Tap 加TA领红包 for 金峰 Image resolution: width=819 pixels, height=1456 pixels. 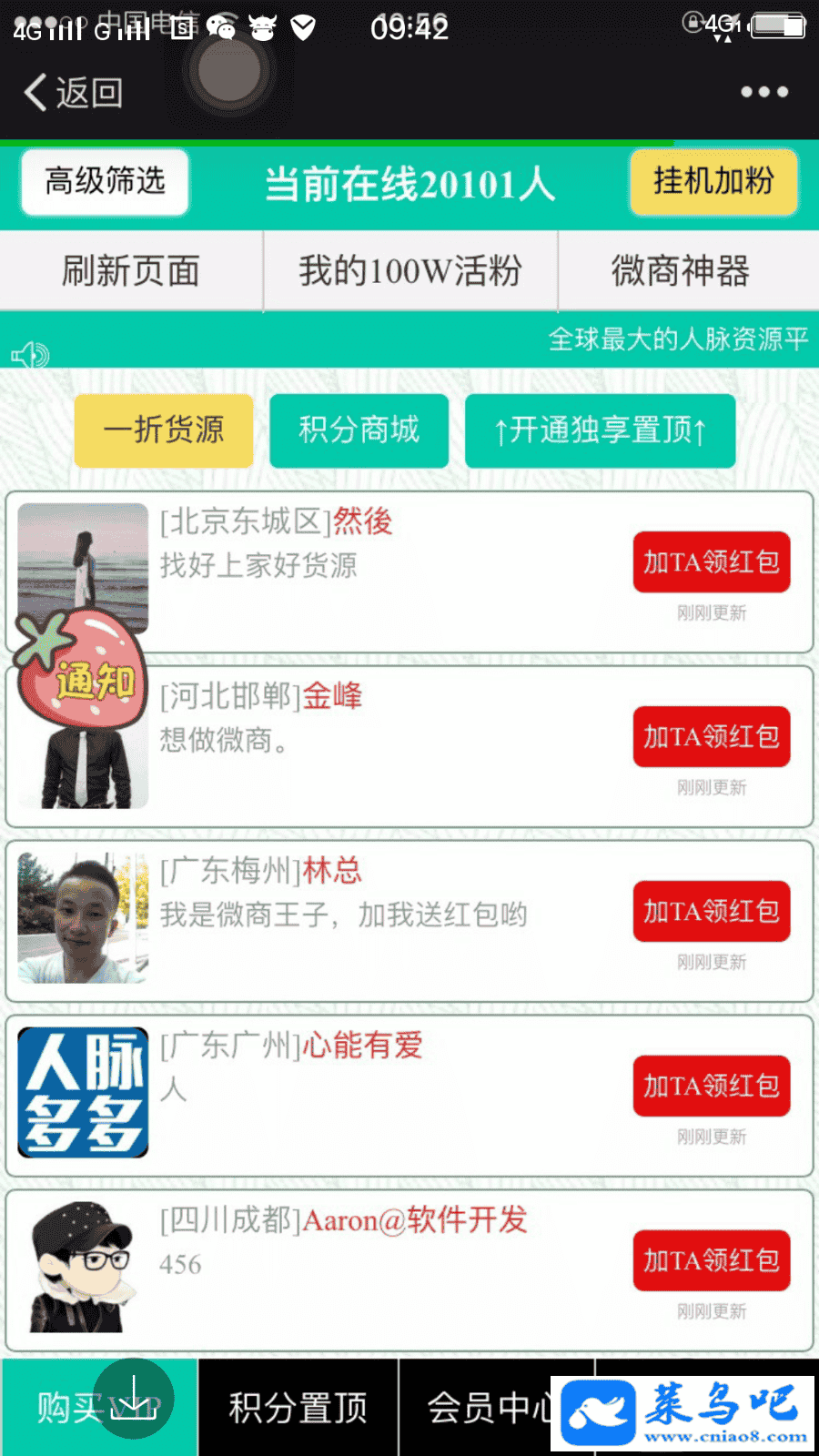coord(711,737)
